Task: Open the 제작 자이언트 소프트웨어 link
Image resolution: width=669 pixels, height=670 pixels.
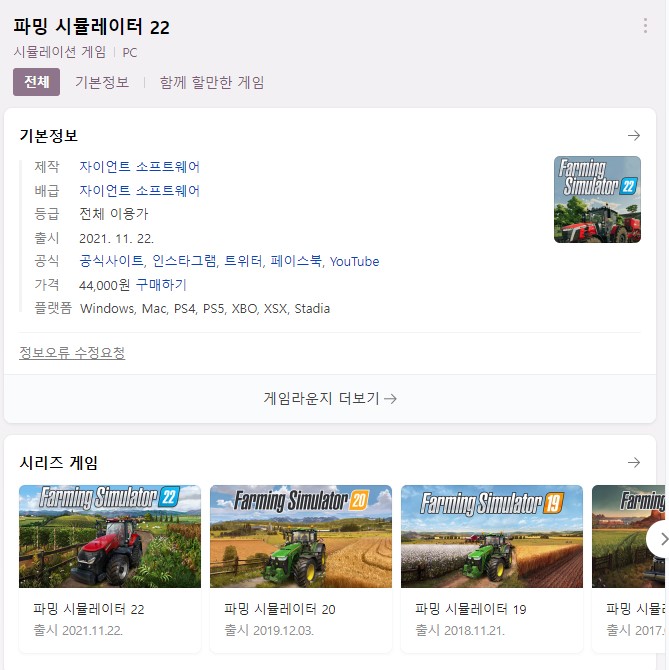Action: (x=140, y=167)
